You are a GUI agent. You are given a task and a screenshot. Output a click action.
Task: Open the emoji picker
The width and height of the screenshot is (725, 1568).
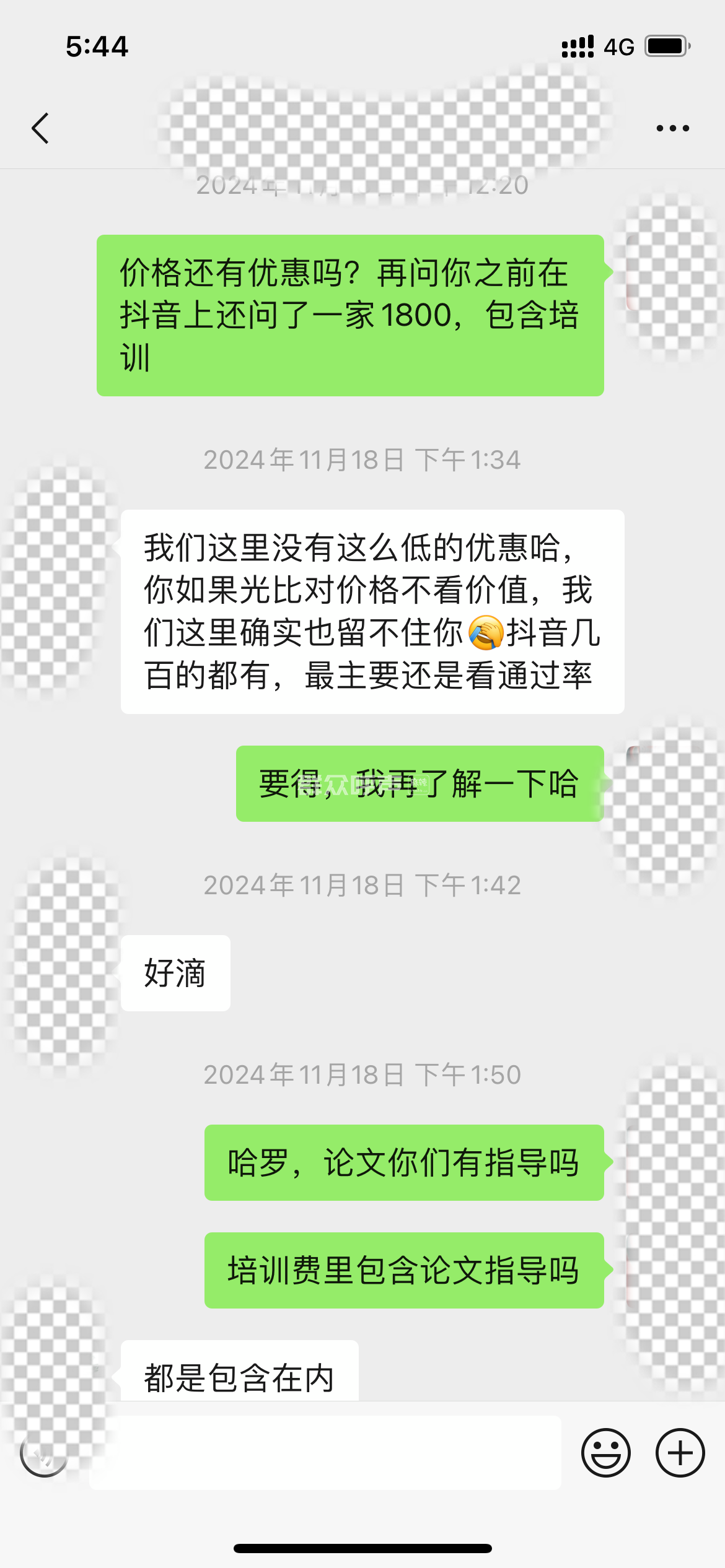[x=605, y=1453]
